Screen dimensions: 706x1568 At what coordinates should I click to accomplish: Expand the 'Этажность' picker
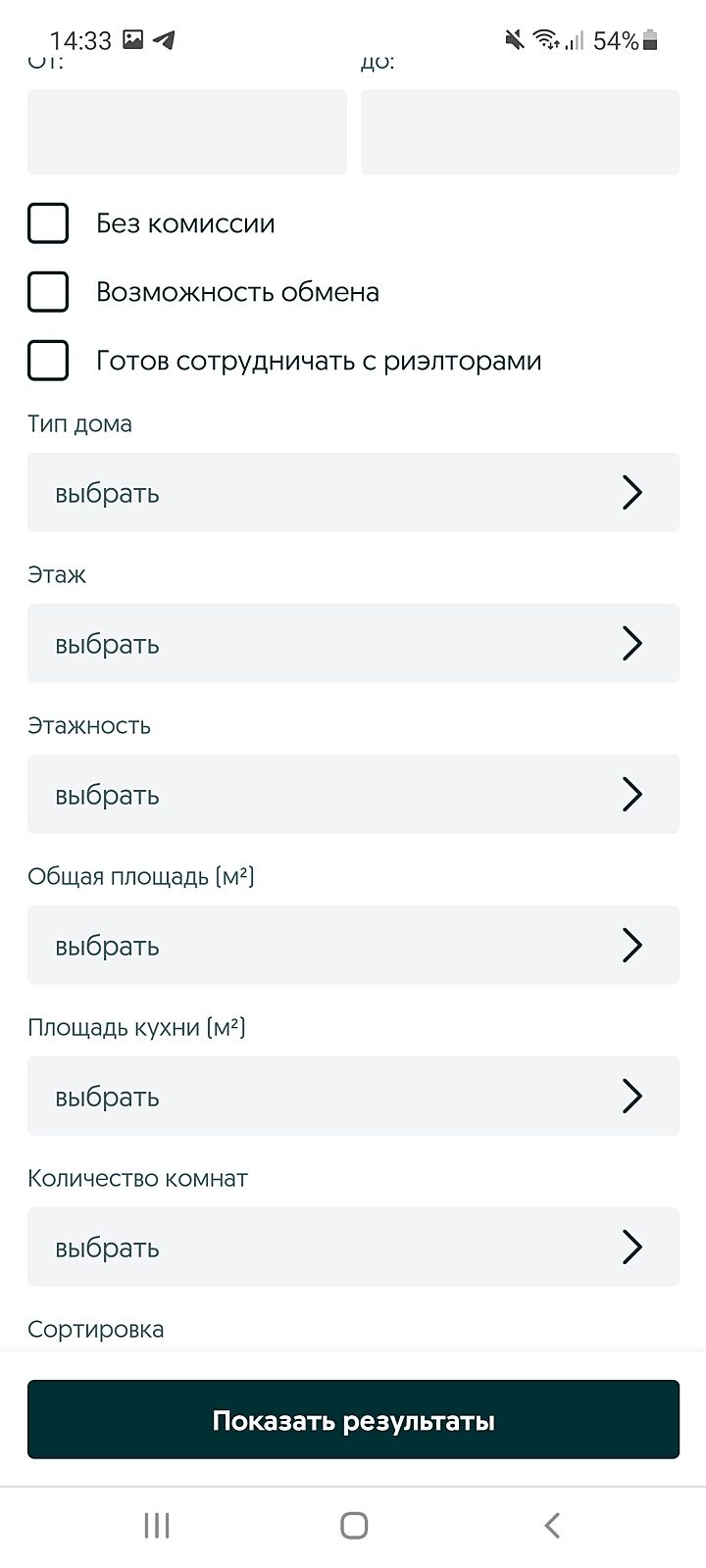353,794
